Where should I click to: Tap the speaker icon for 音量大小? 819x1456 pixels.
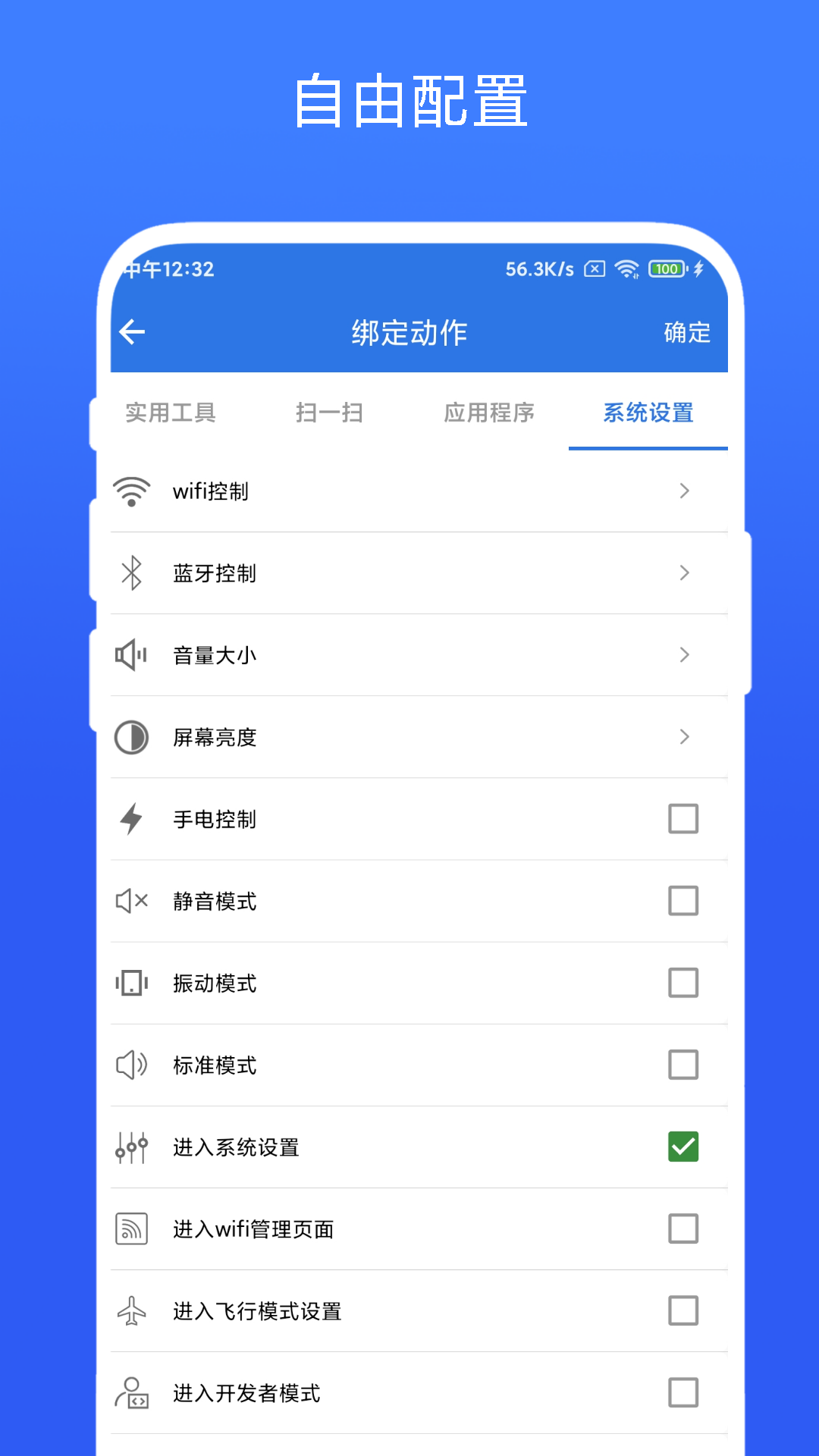pos(131,655)
